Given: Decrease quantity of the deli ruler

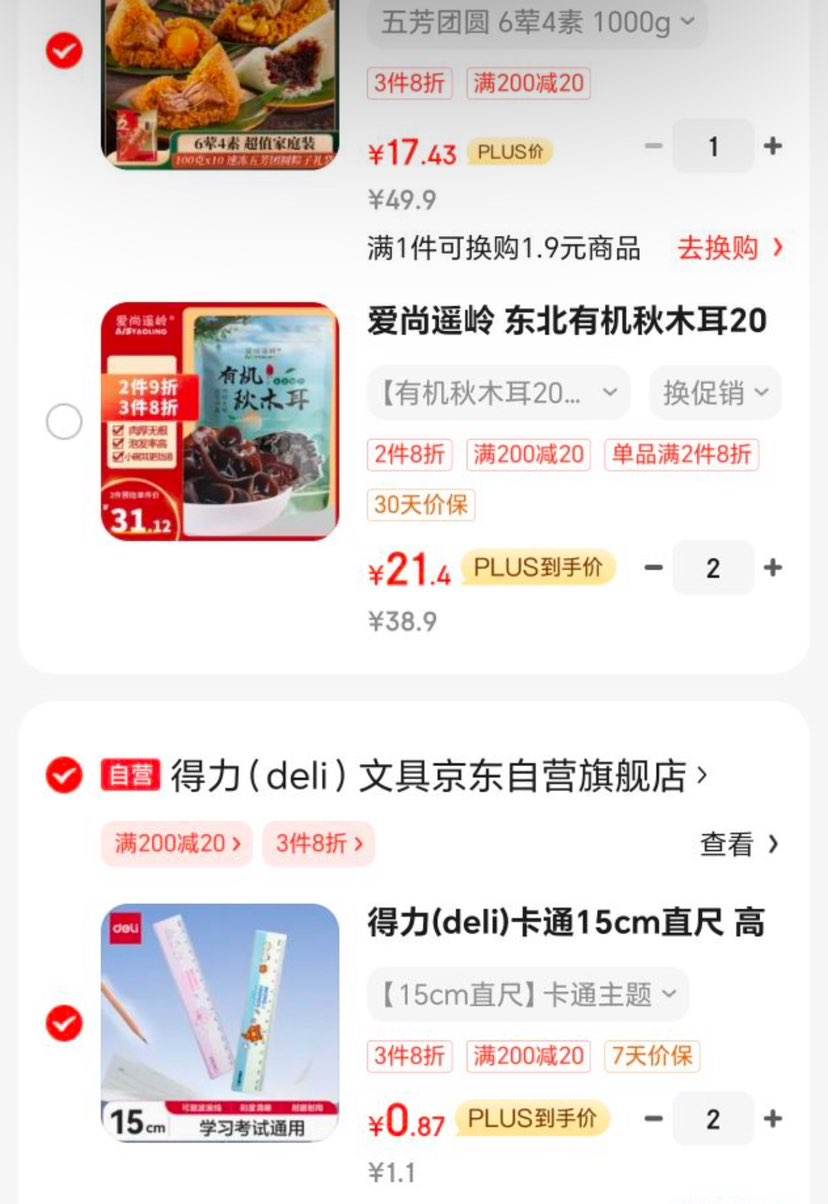Looking at the screenshot, I should (x=654, y=1119).
